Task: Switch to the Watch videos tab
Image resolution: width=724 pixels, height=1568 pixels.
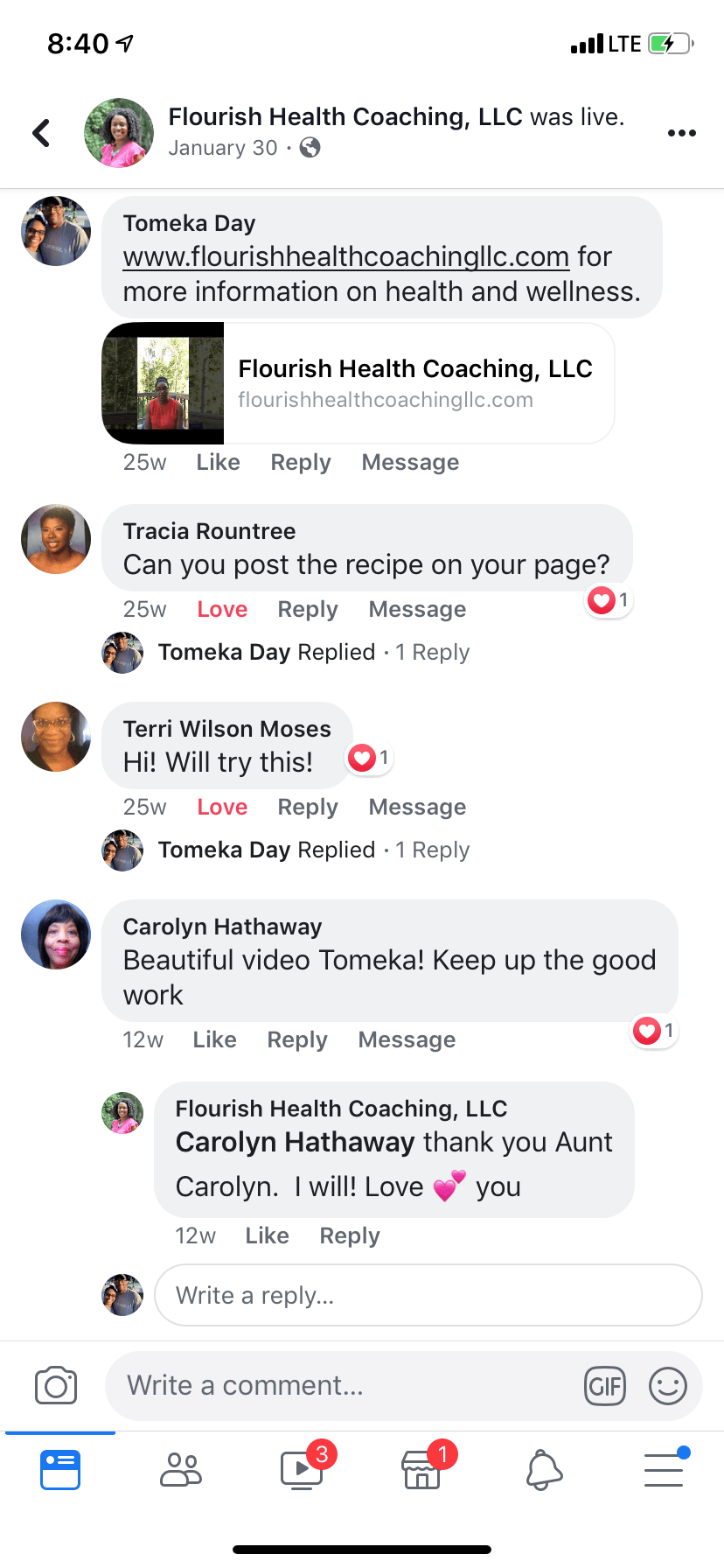Action: (302, 1469)
